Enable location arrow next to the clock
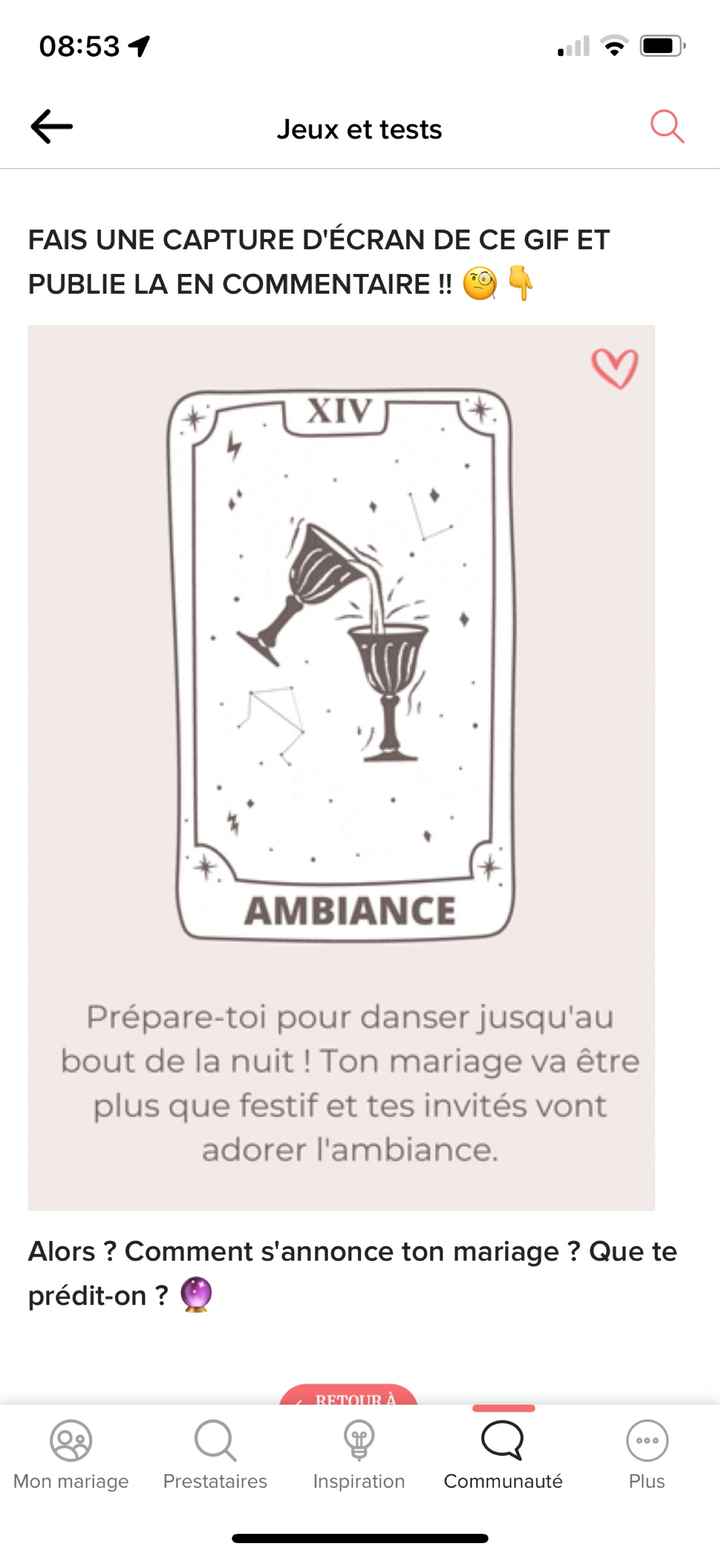This screenshot has width=720, height=1557. tap(138, 44)
